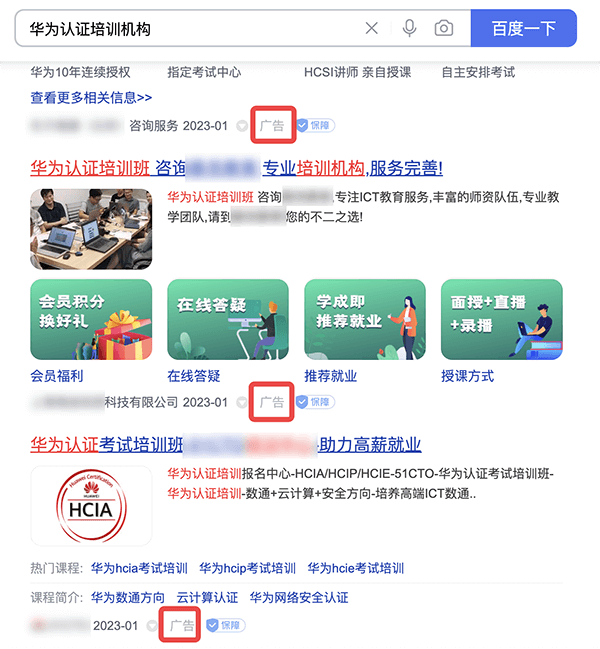Clear the search query text
Screen dimensions: 600x649
coord(372,29)
